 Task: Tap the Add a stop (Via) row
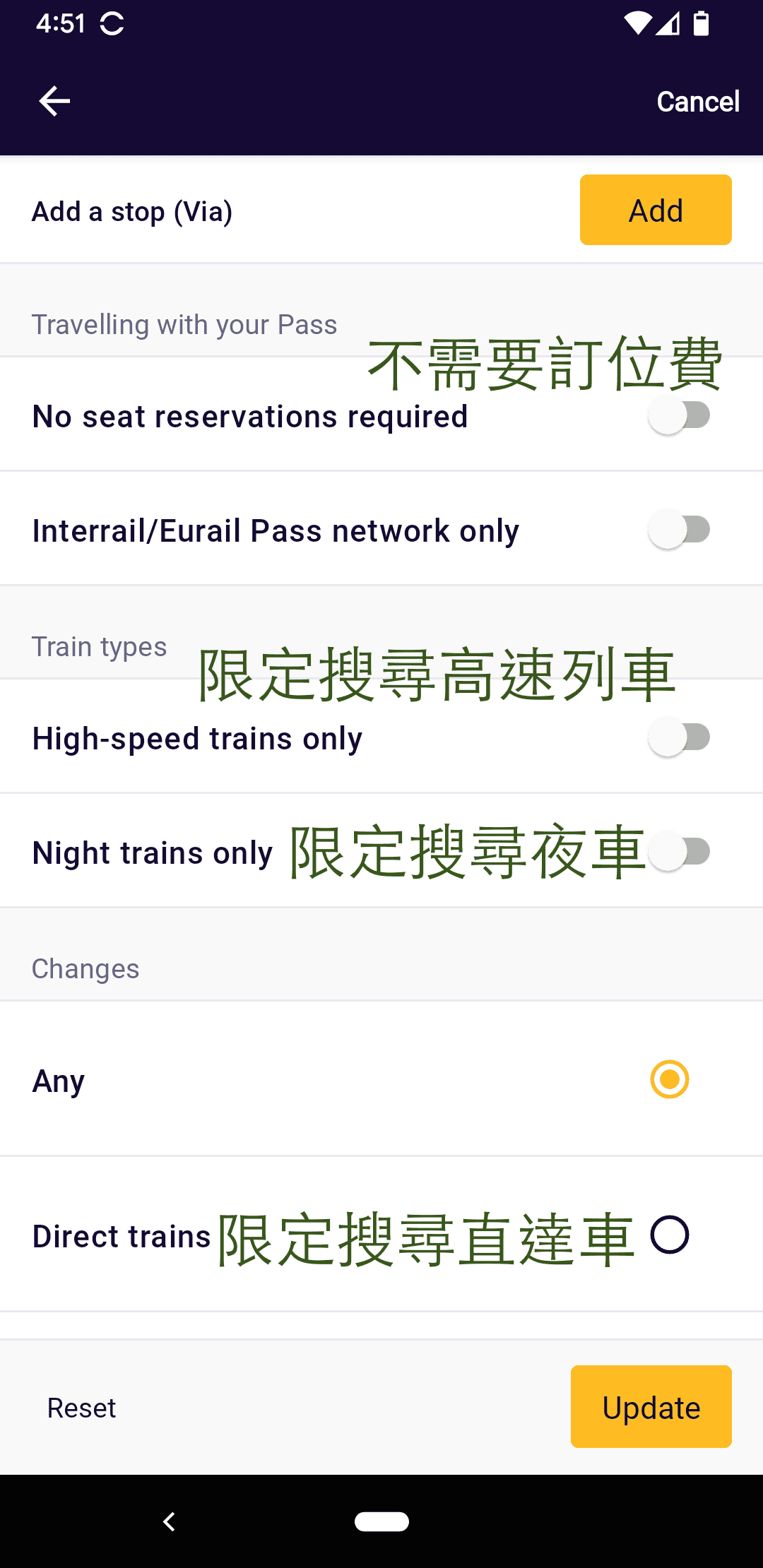click(x=131, y=210)
